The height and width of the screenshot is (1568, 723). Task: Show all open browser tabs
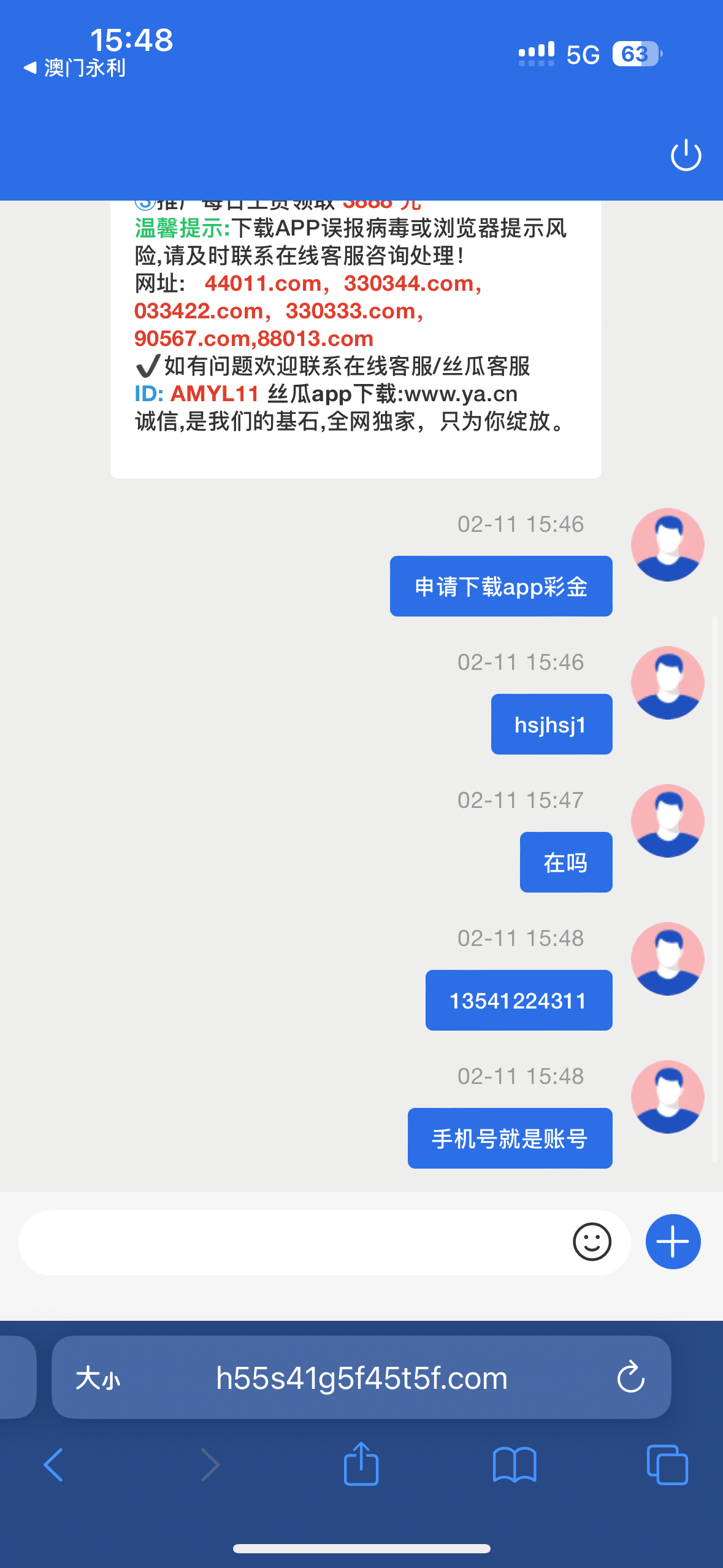667,1465
